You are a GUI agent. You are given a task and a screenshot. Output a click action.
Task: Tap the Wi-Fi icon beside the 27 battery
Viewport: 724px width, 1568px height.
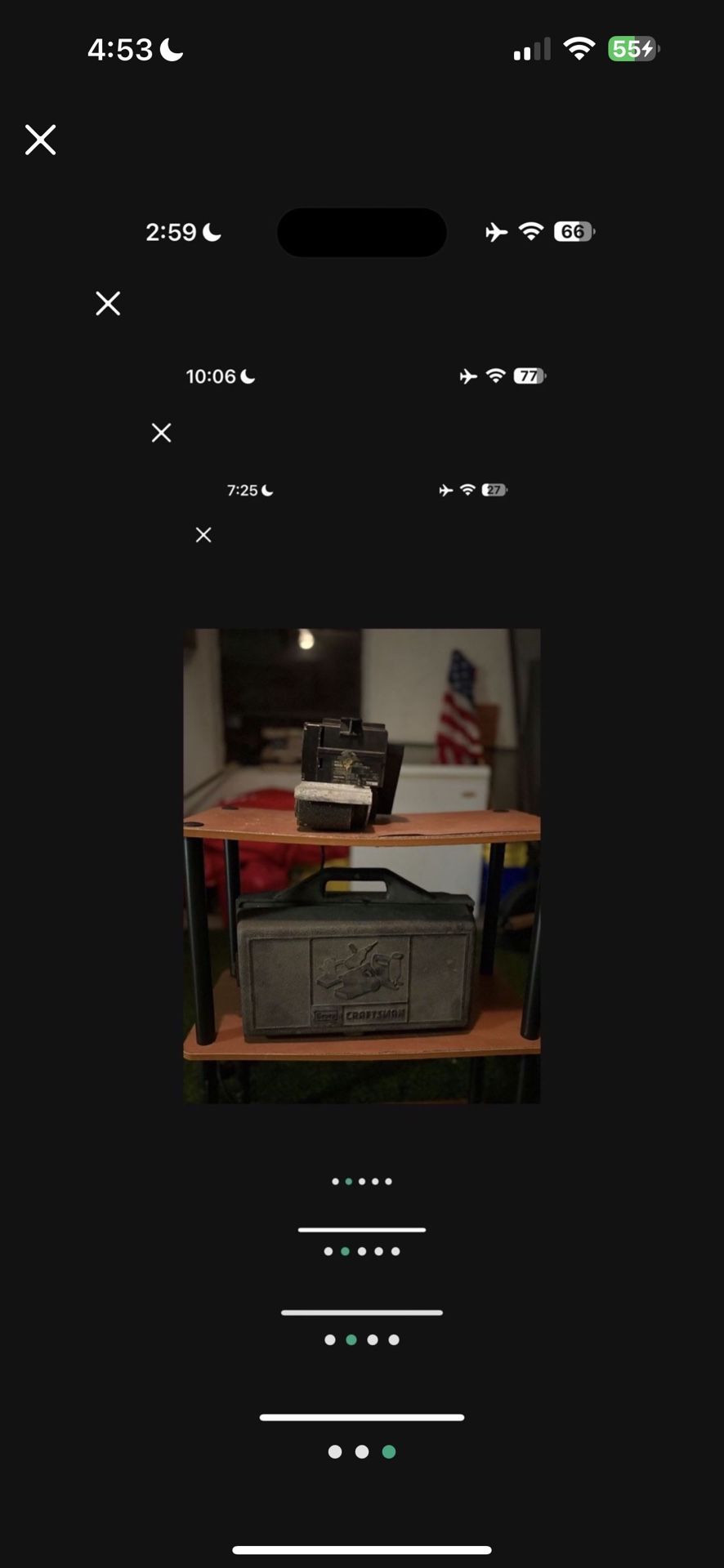(x=467, y=489)
